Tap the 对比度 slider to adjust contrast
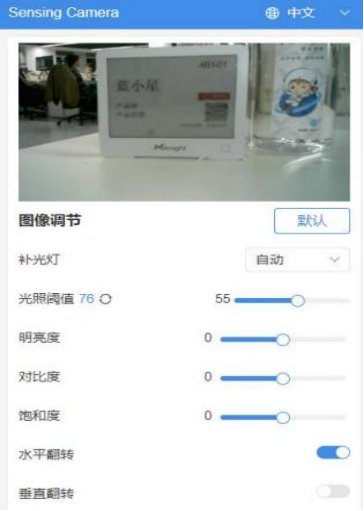This screenshot has height=511, width=364. click(283, 378)
